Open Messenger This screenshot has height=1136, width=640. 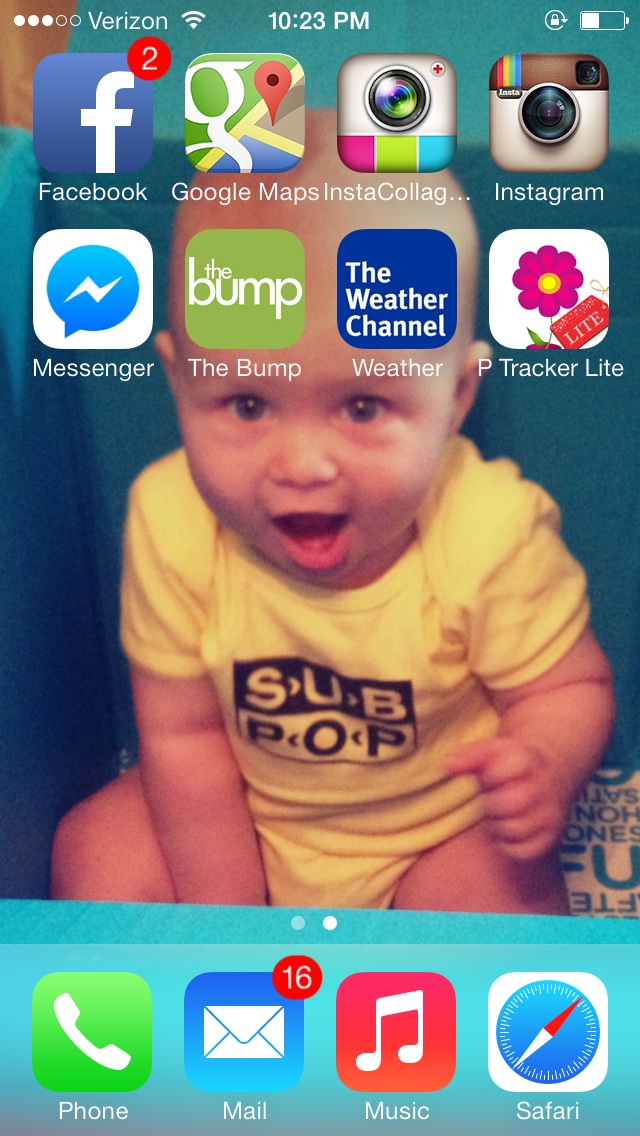click(93, 289)
